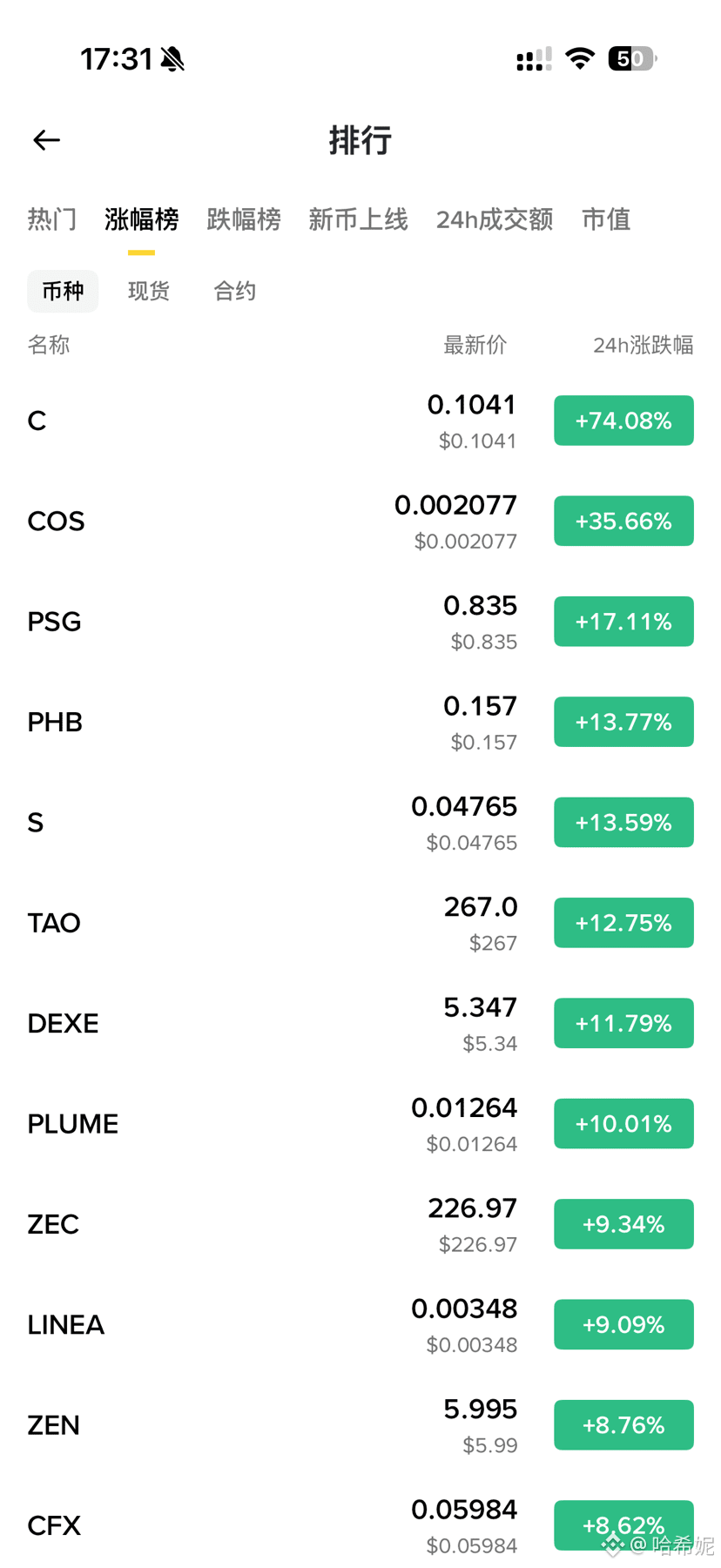Select the 现货 filter chip
This screenshot has width=721, height=1568.
(x=149, y=291)
